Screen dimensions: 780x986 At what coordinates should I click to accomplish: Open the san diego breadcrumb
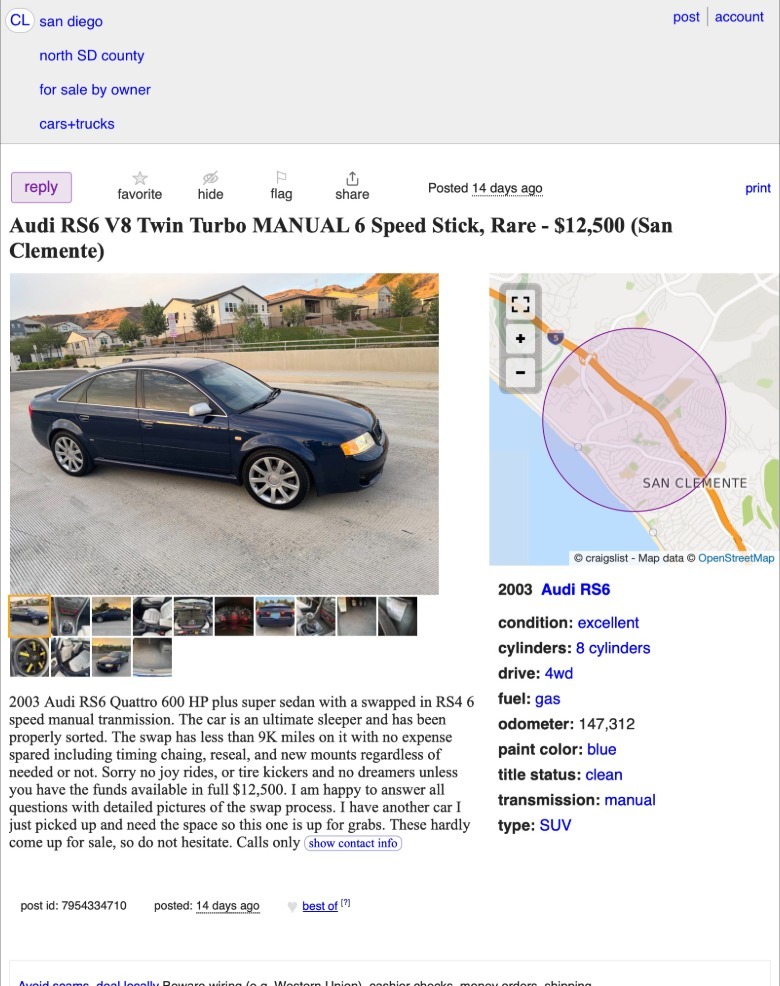(x=71, y=21)
